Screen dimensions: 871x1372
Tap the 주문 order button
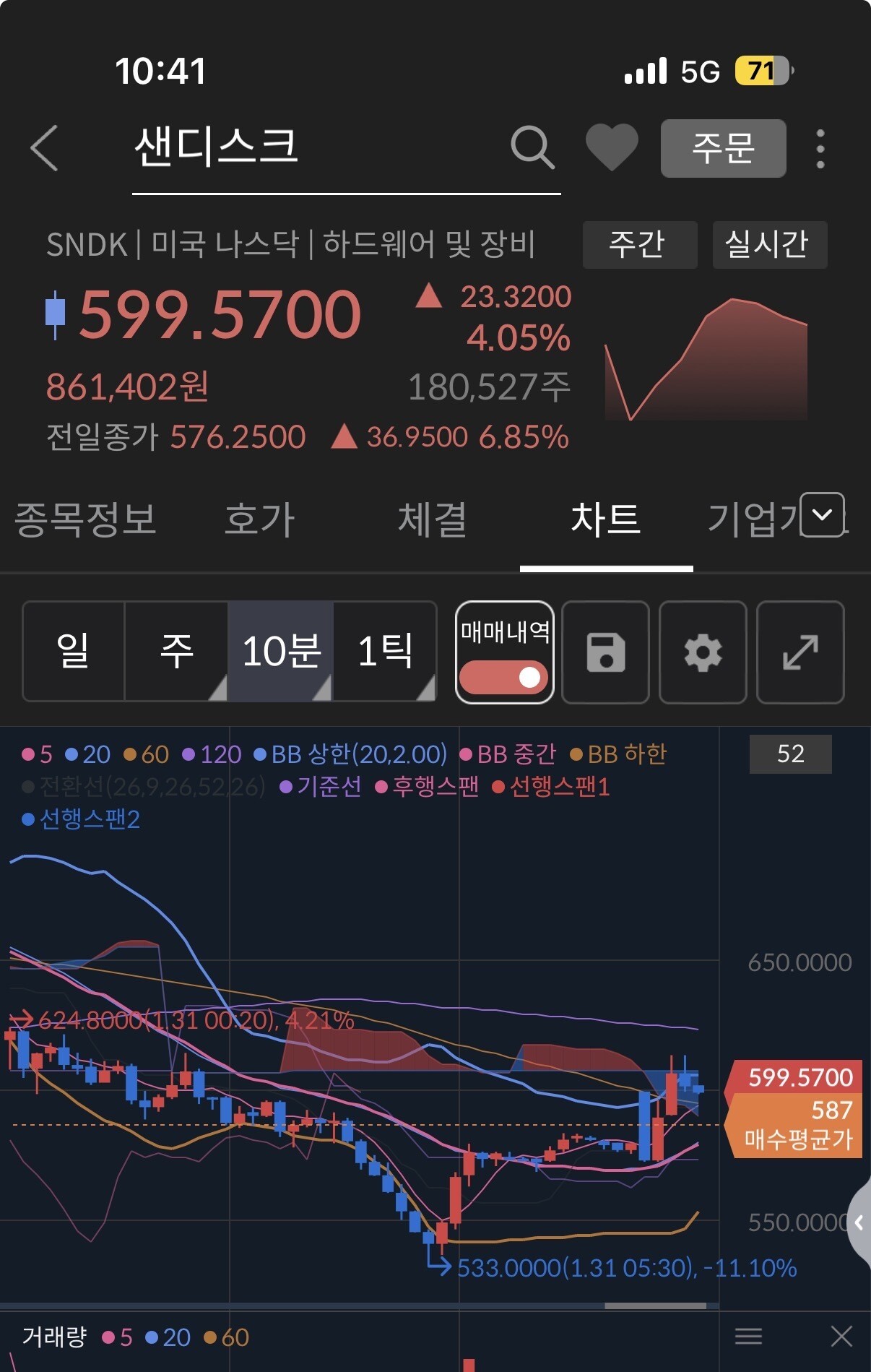(723, 148)
